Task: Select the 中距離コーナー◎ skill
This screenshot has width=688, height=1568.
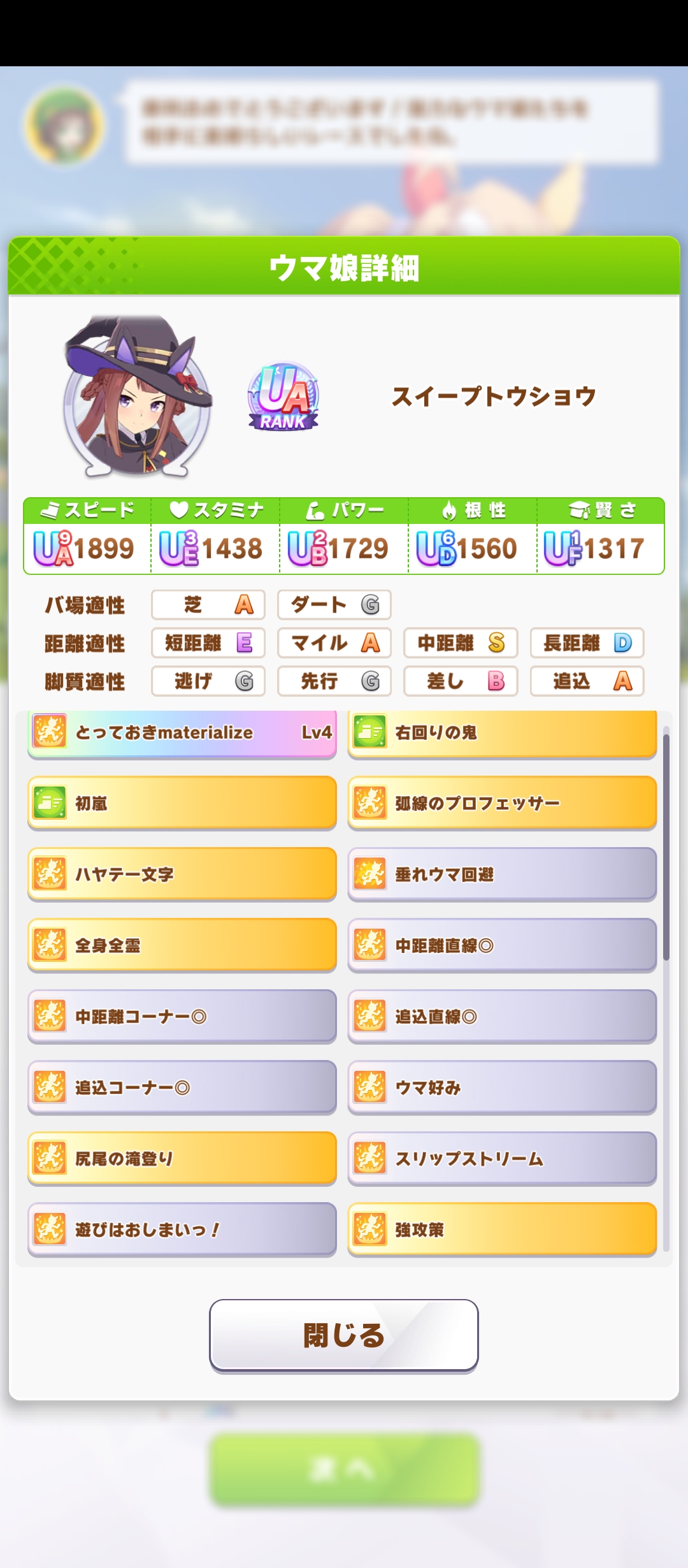Action: tap(182, 1016)
